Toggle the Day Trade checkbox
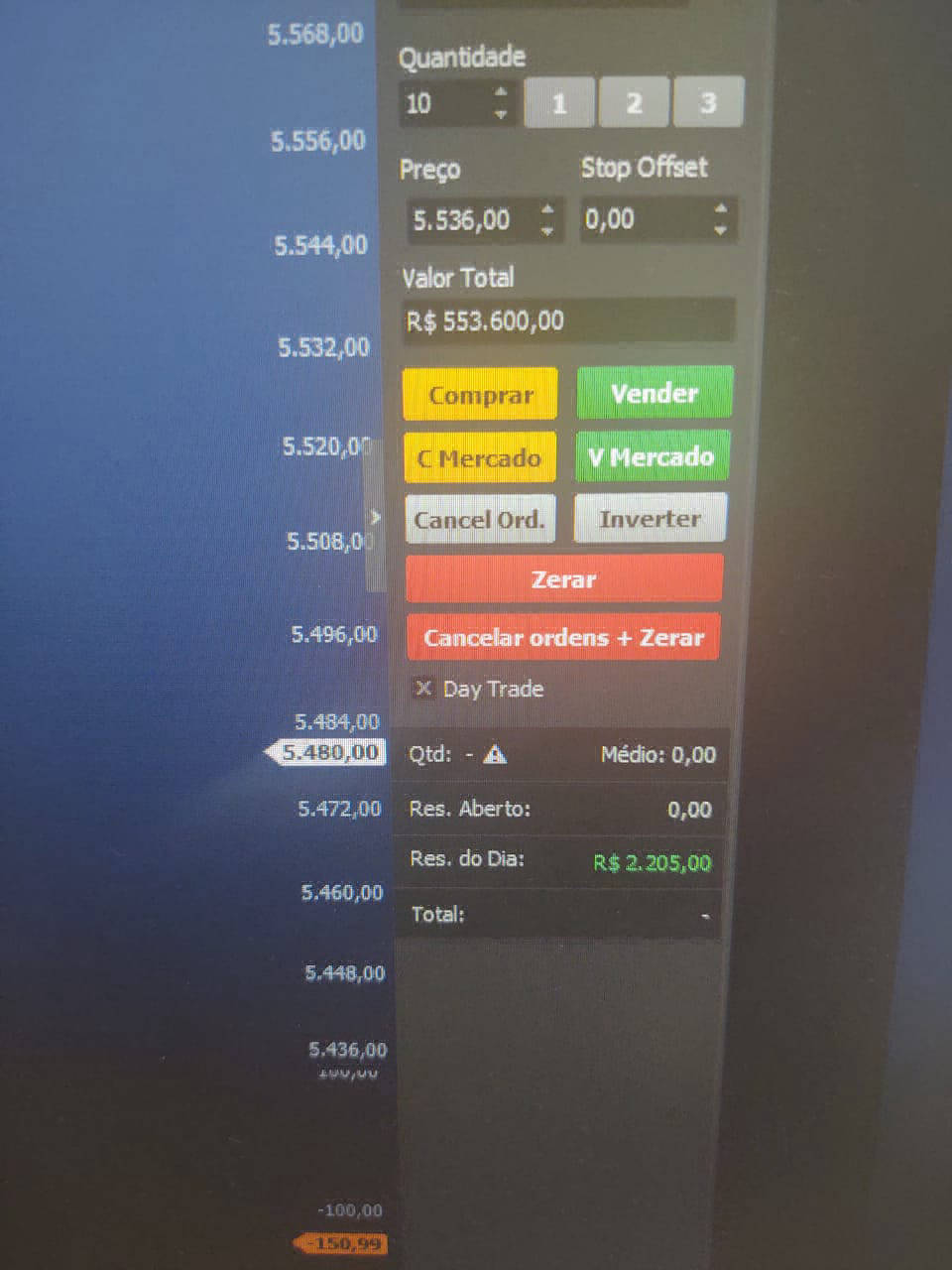This screenshot has width=952, height=1270. tap(423, 689)
